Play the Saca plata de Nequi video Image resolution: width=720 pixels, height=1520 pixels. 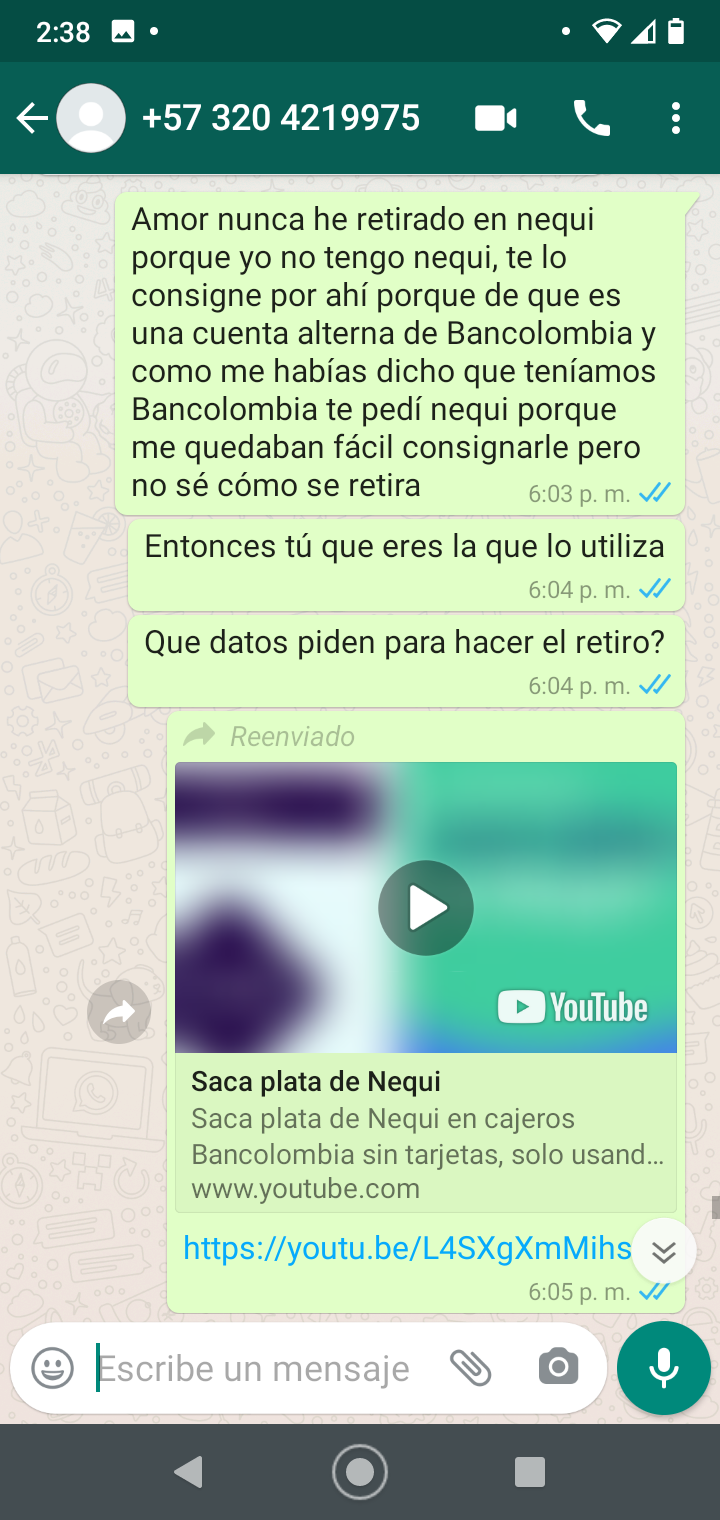point(425,907)
